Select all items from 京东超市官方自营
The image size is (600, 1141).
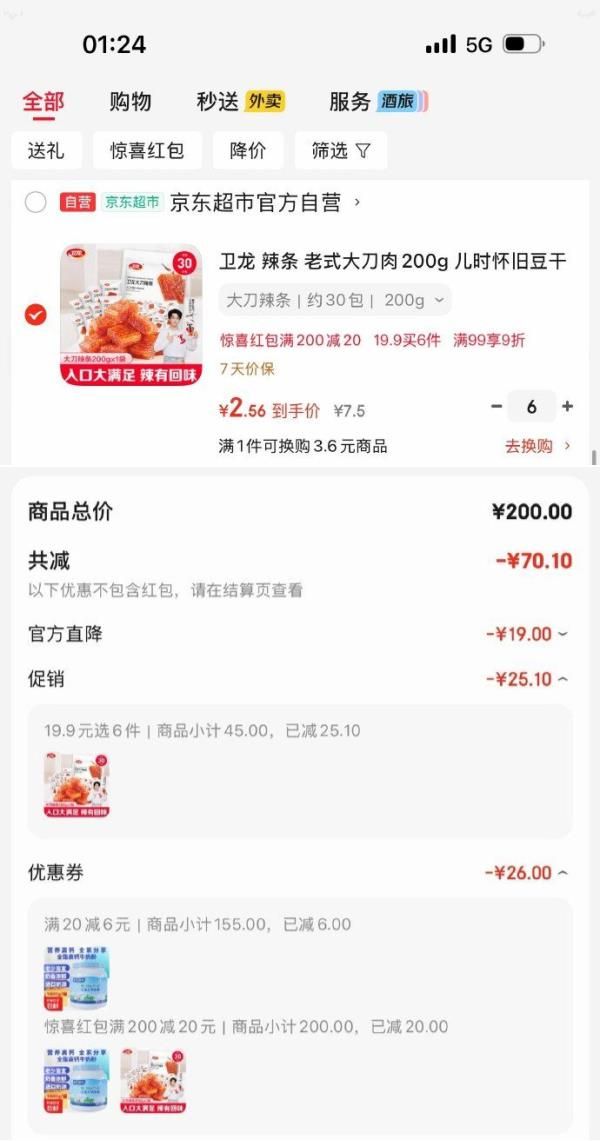point(36,202)
